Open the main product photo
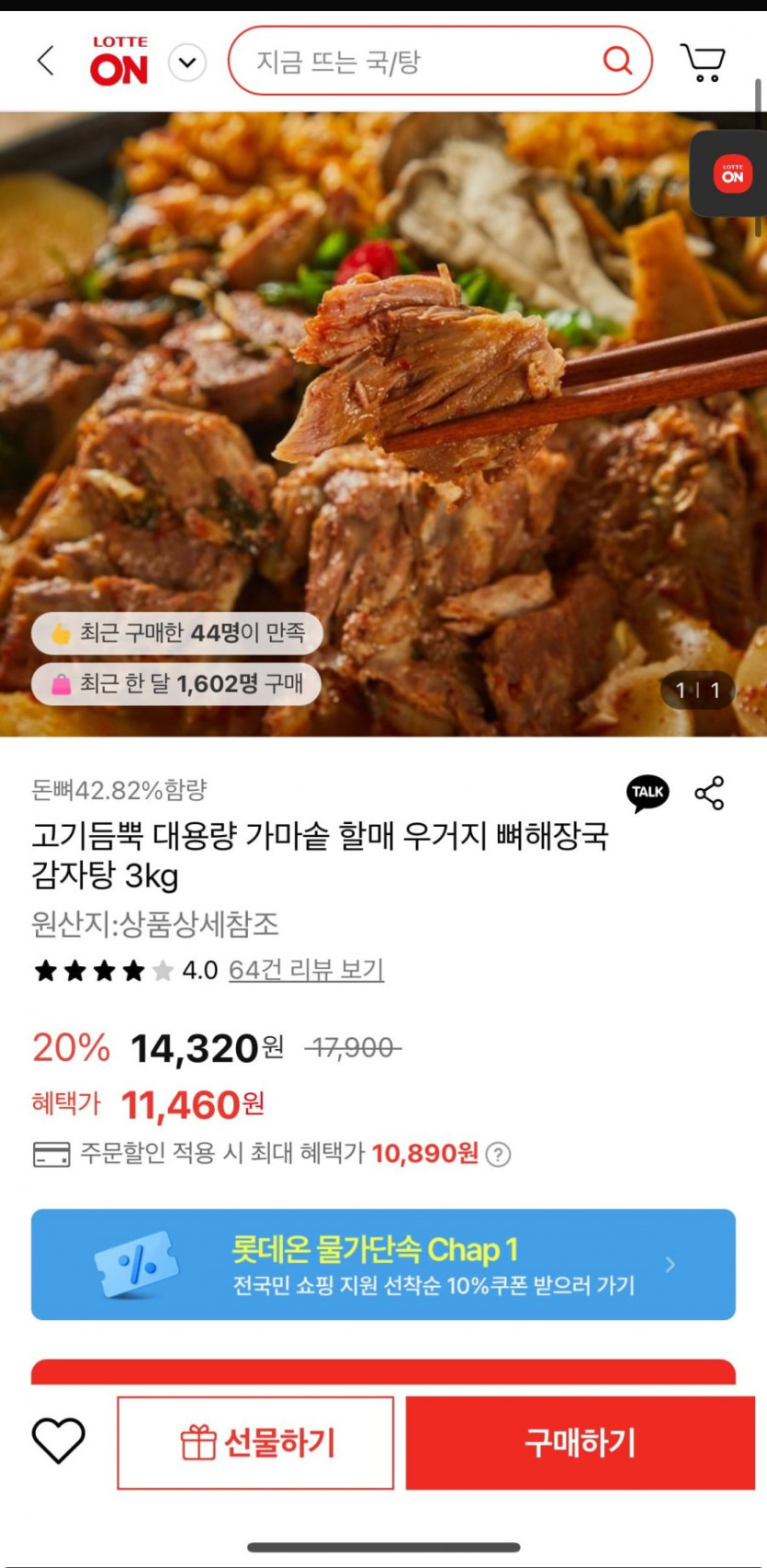This screenshot has height=1568, width=767. point(383,423)
